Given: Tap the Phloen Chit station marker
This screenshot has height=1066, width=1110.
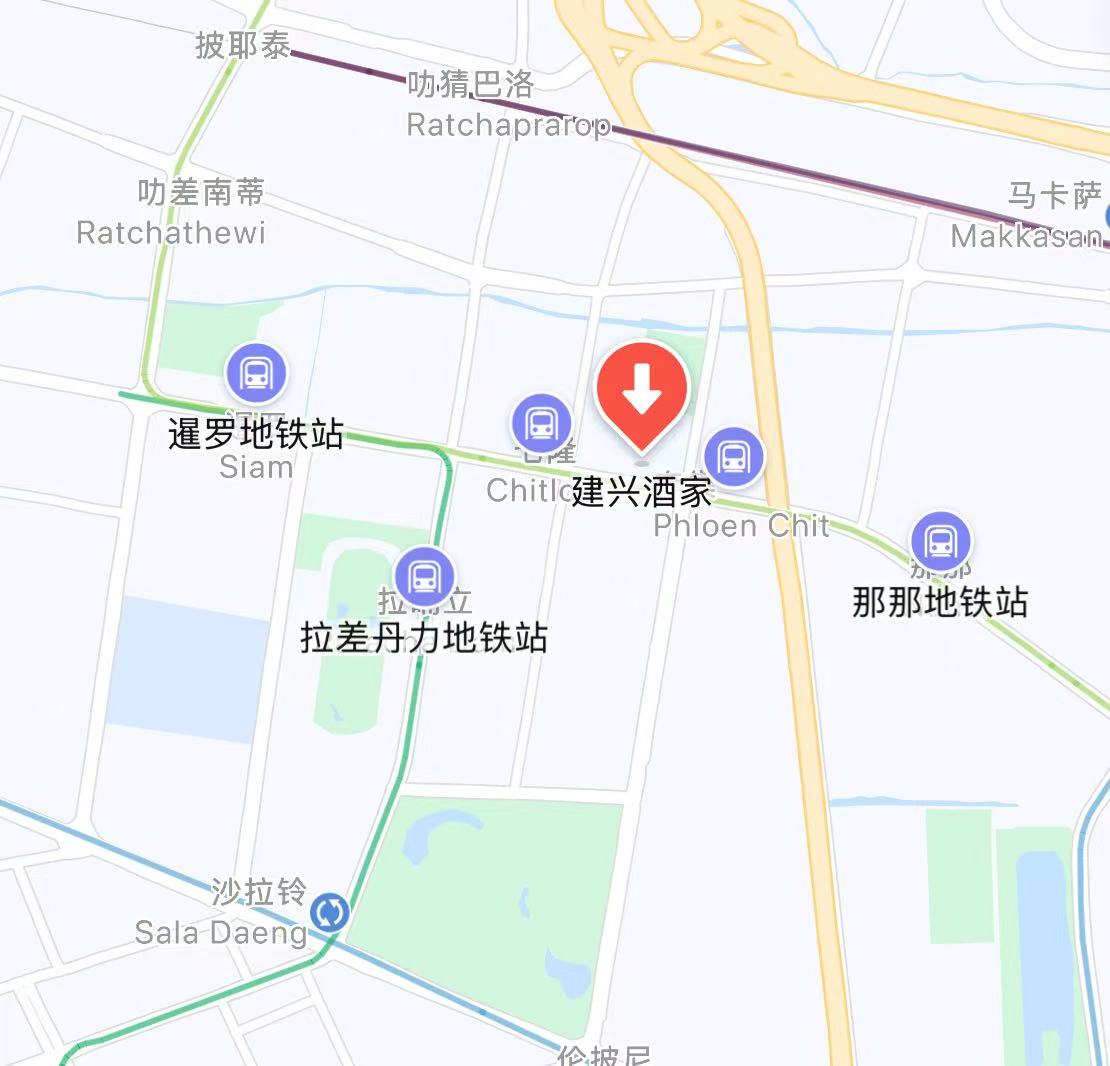Looking at the screenshot, I should point(734,457).
